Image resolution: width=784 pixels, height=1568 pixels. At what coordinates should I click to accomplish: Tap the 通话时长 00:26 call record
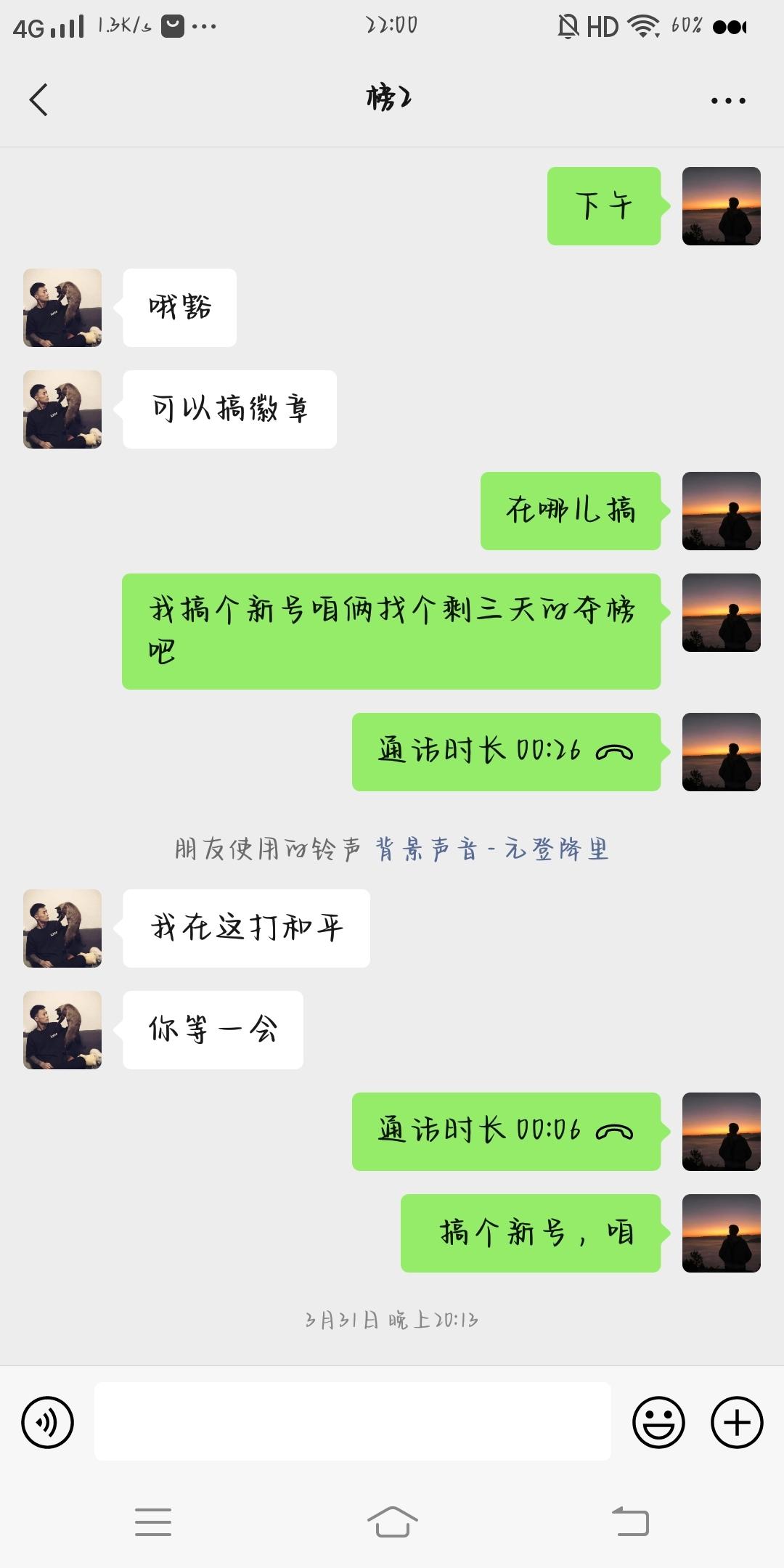click(506, 752)
